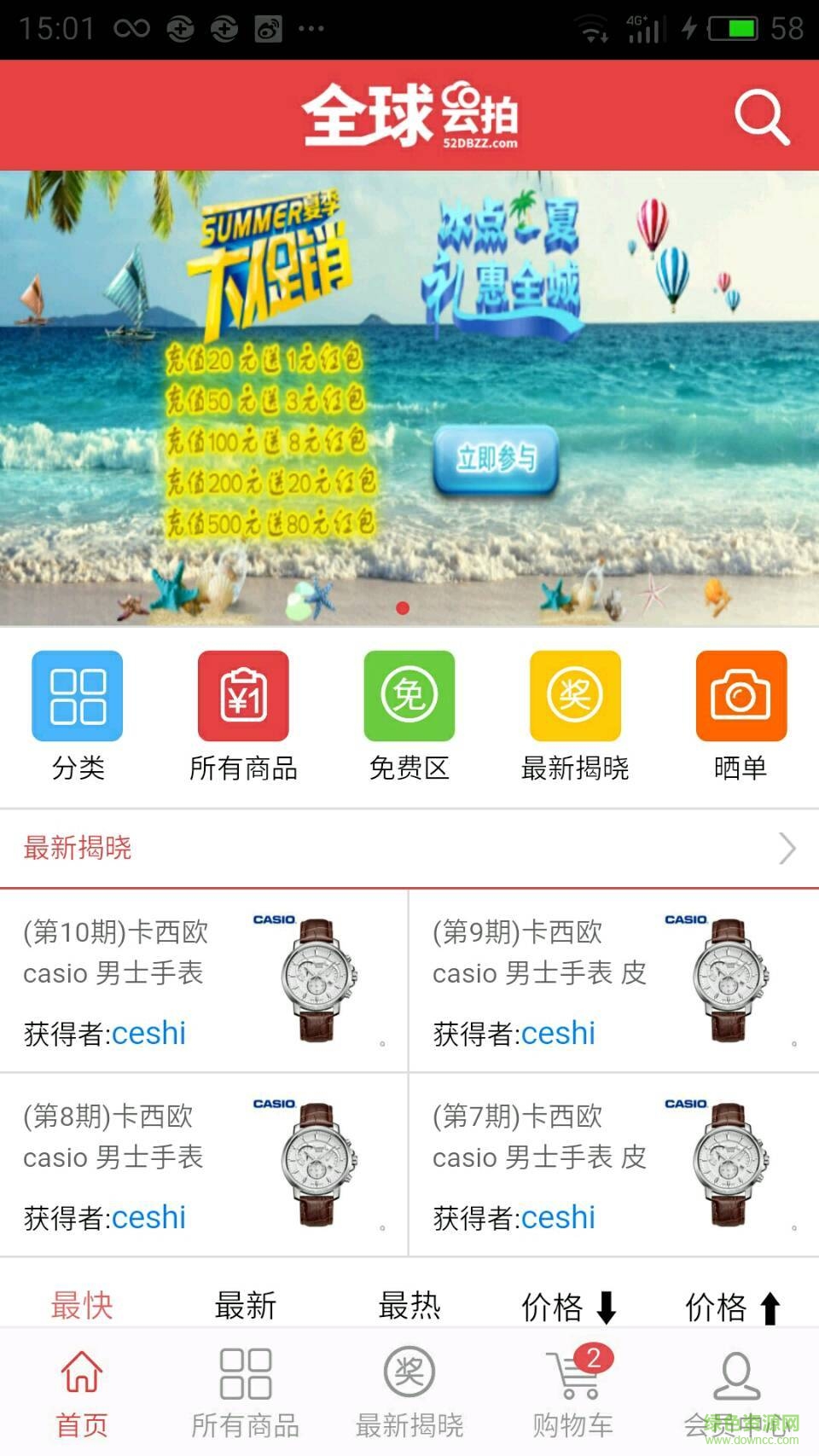Expand the 最新揭晓 section chevron

pos(787,849)
